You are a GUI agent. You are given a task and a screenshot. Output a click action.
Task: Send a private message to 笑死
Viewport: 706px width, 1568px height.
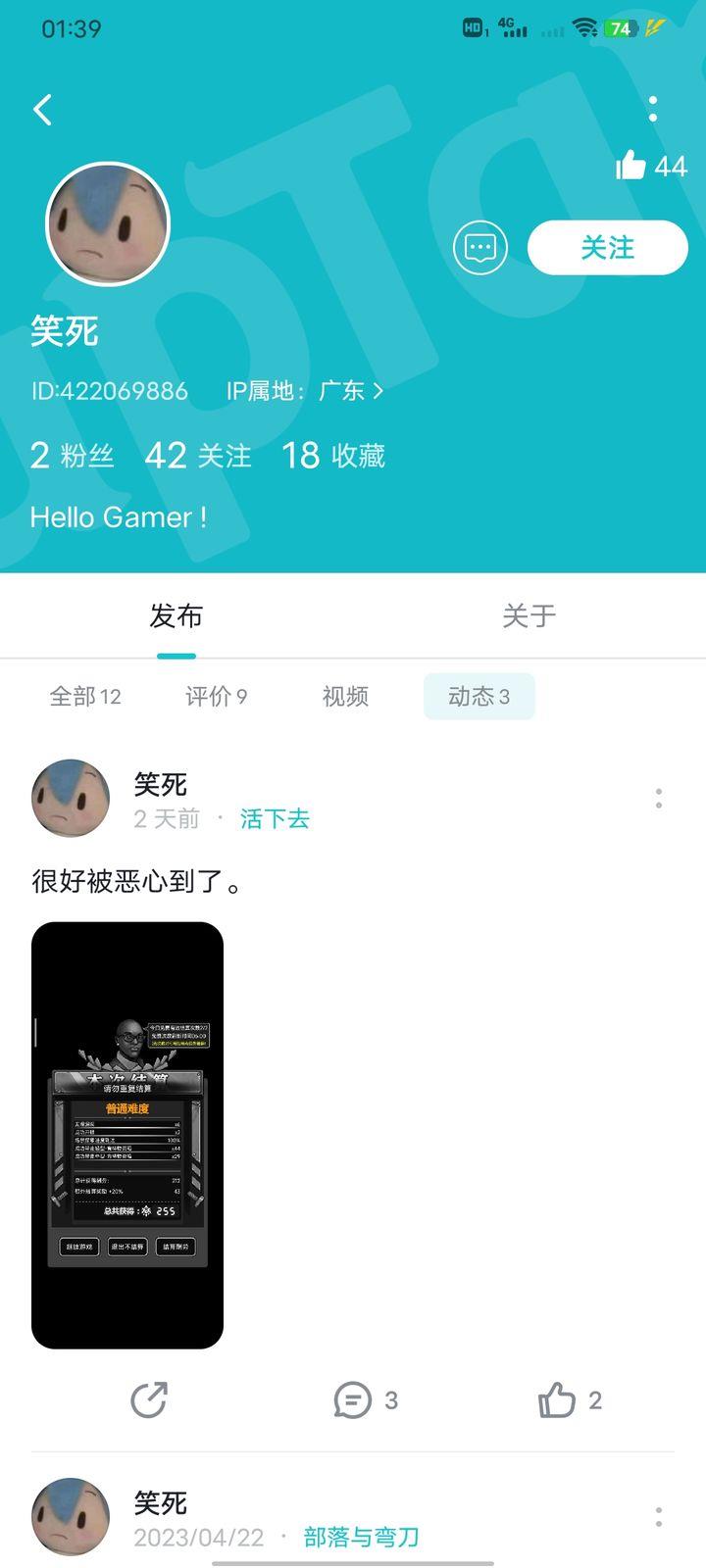(479, 248)
